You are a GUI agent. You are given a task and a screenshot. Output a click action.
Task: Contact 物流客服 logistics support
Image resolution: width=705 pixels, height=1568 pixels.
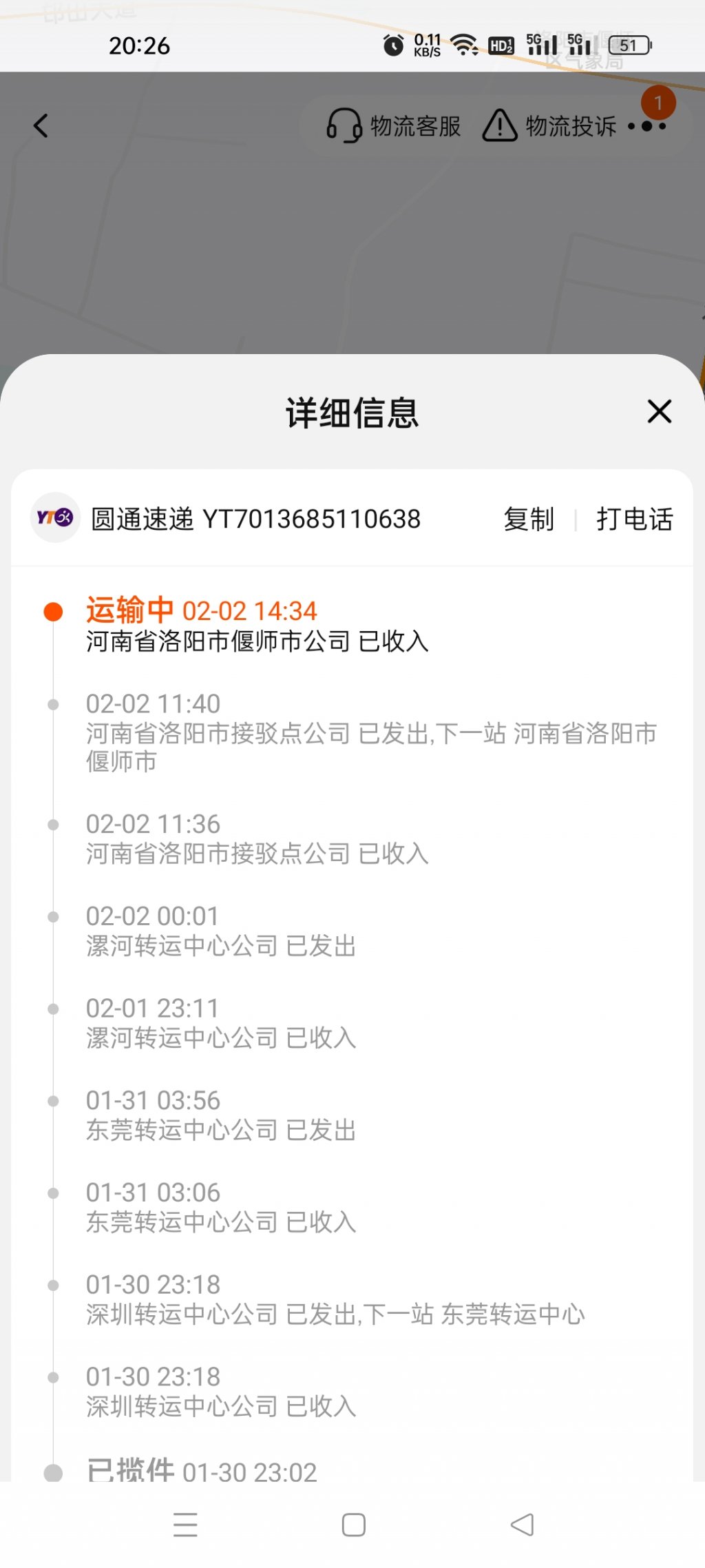tap(393, 126)
